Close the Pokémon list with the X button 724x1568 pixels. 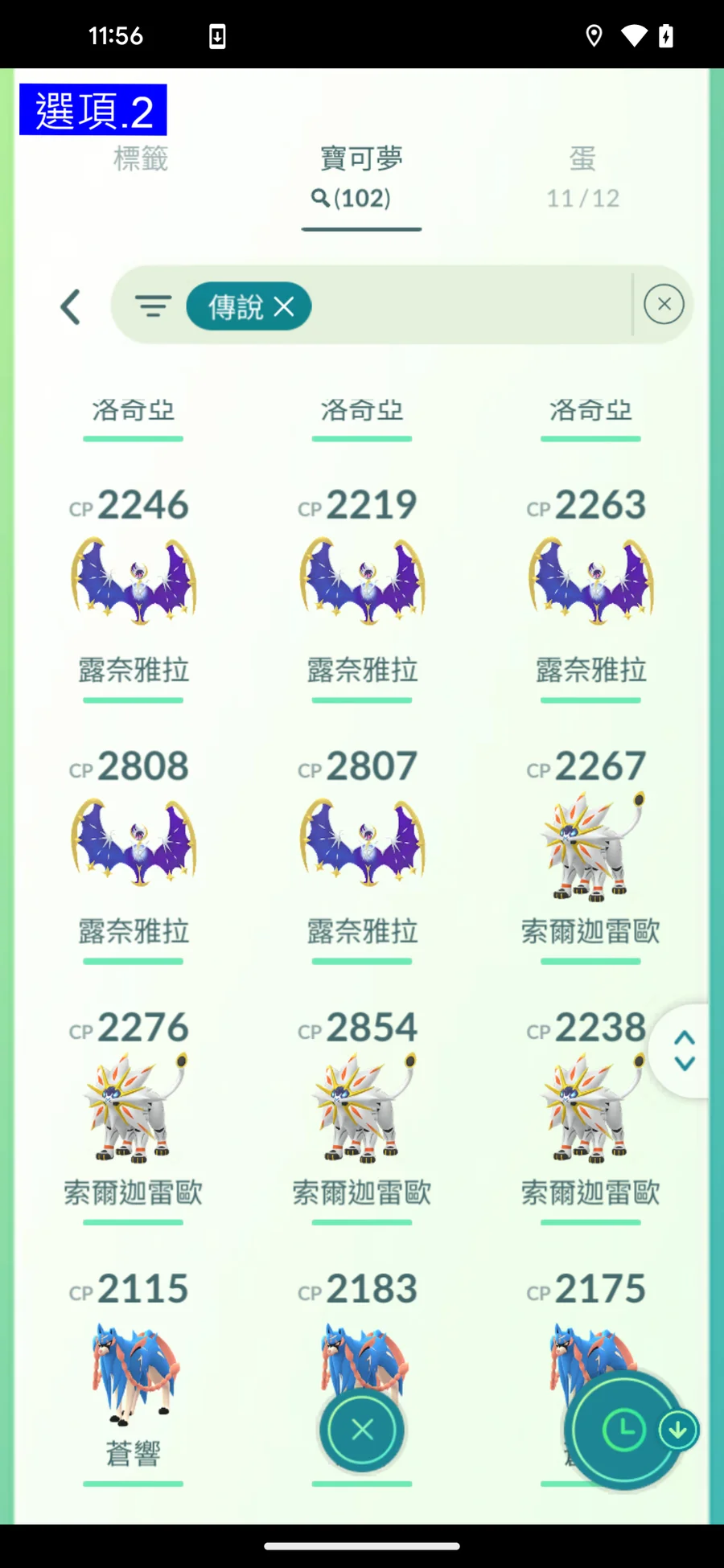[x=362, y=1430]
